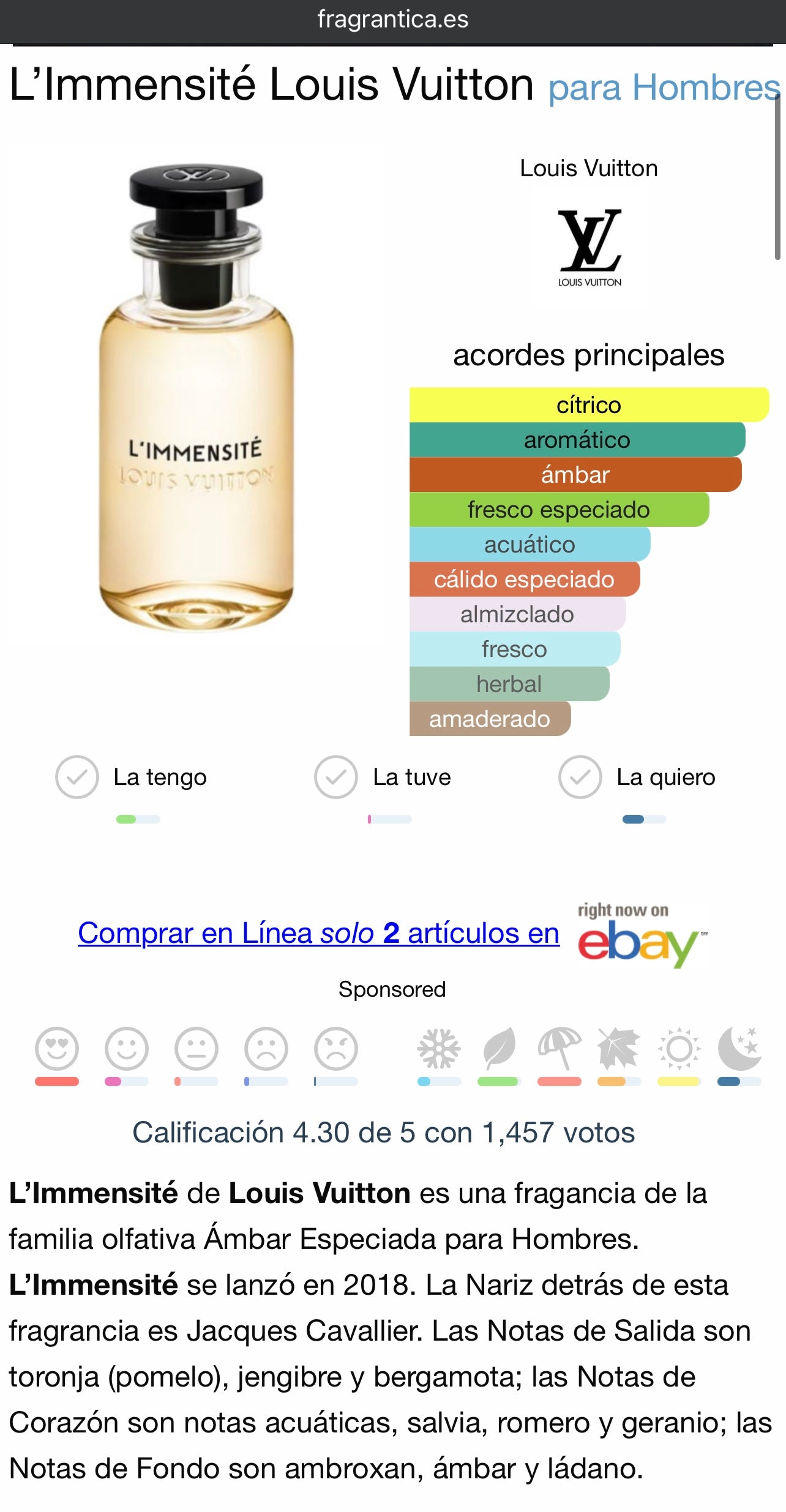
Task: Mark fragrance as 'La quiero'
Action: [580, 777]
